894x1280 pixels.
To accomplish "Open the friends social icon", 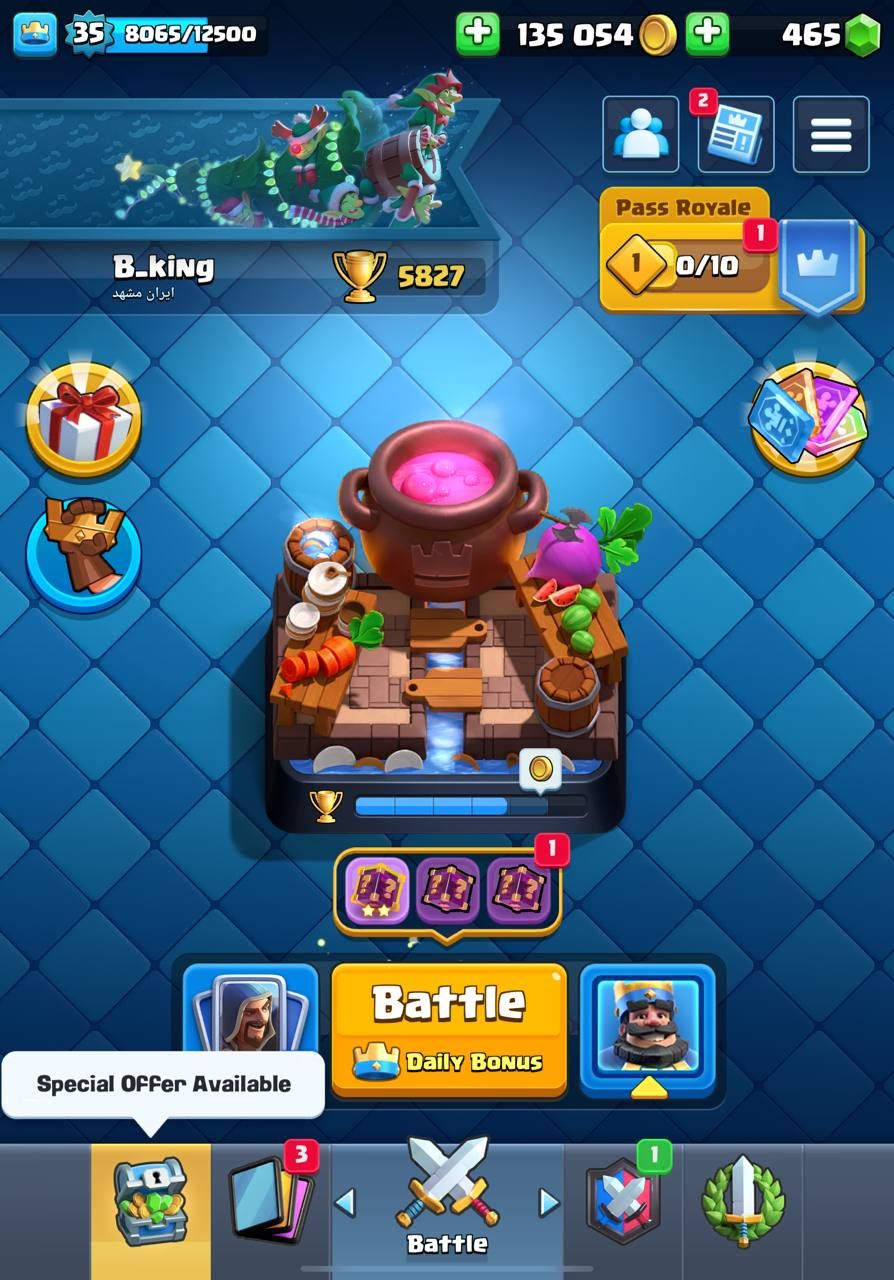I will pos(640,135).
